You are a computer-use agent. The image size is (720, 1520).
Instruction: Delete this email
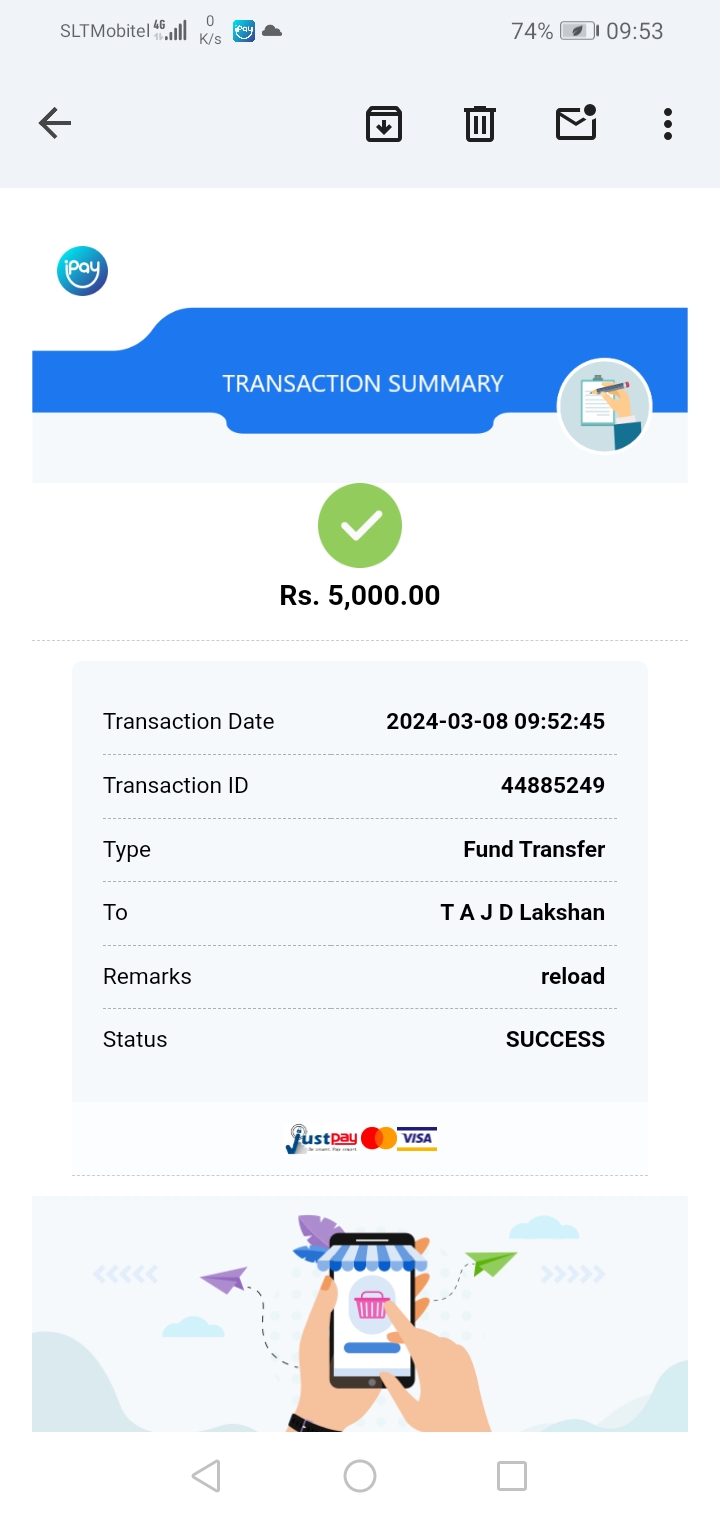pos(480,124)
